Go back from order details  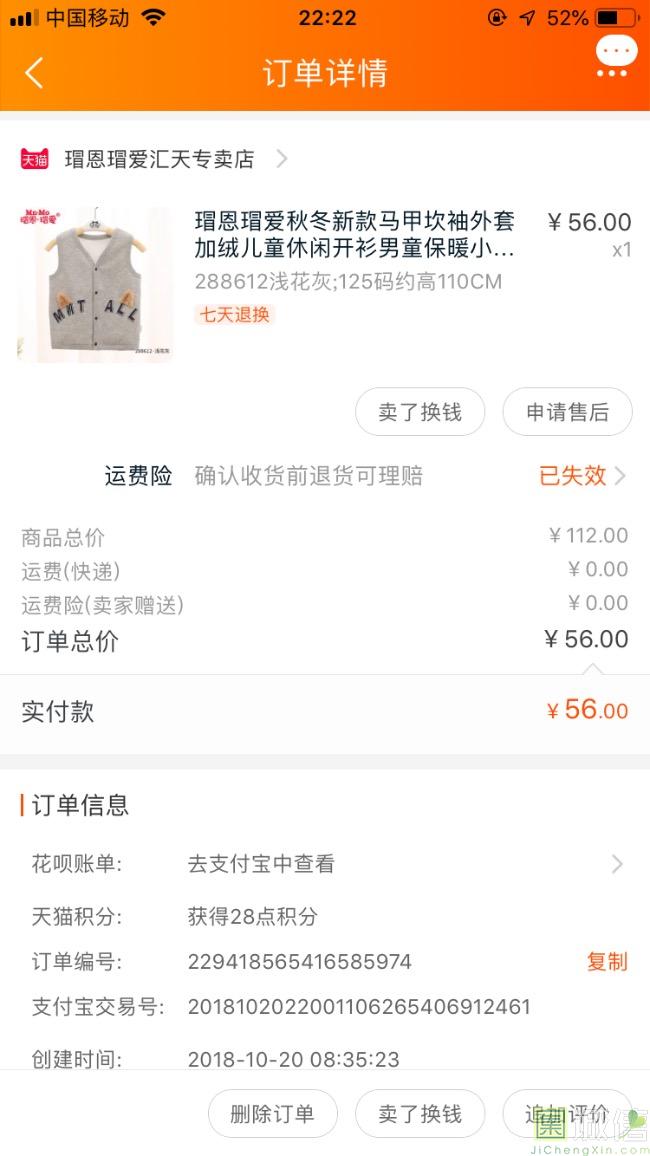coord(34,73)
